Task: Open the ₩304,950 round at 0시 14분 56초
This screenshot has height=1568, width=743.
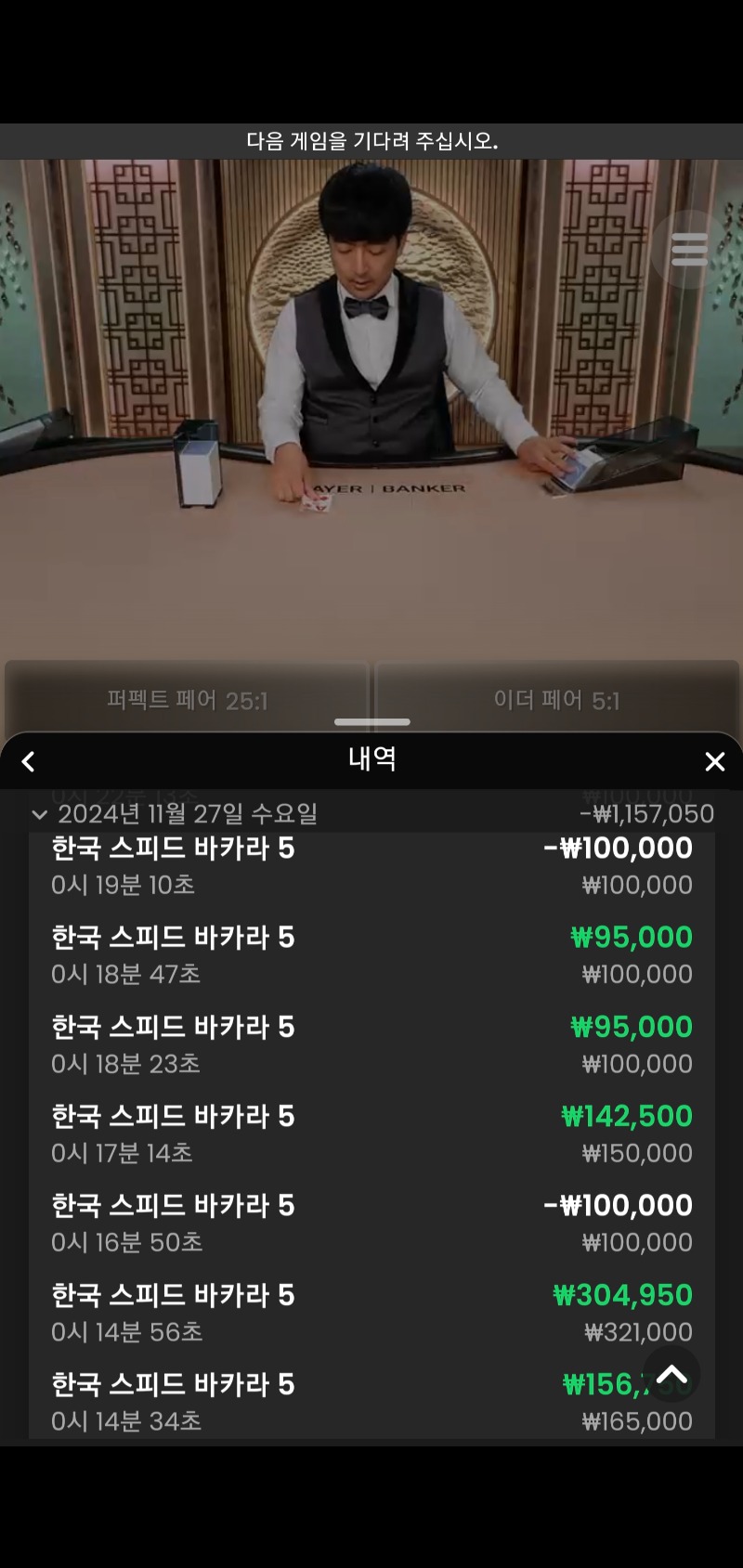Action: tap(371, 1313)
